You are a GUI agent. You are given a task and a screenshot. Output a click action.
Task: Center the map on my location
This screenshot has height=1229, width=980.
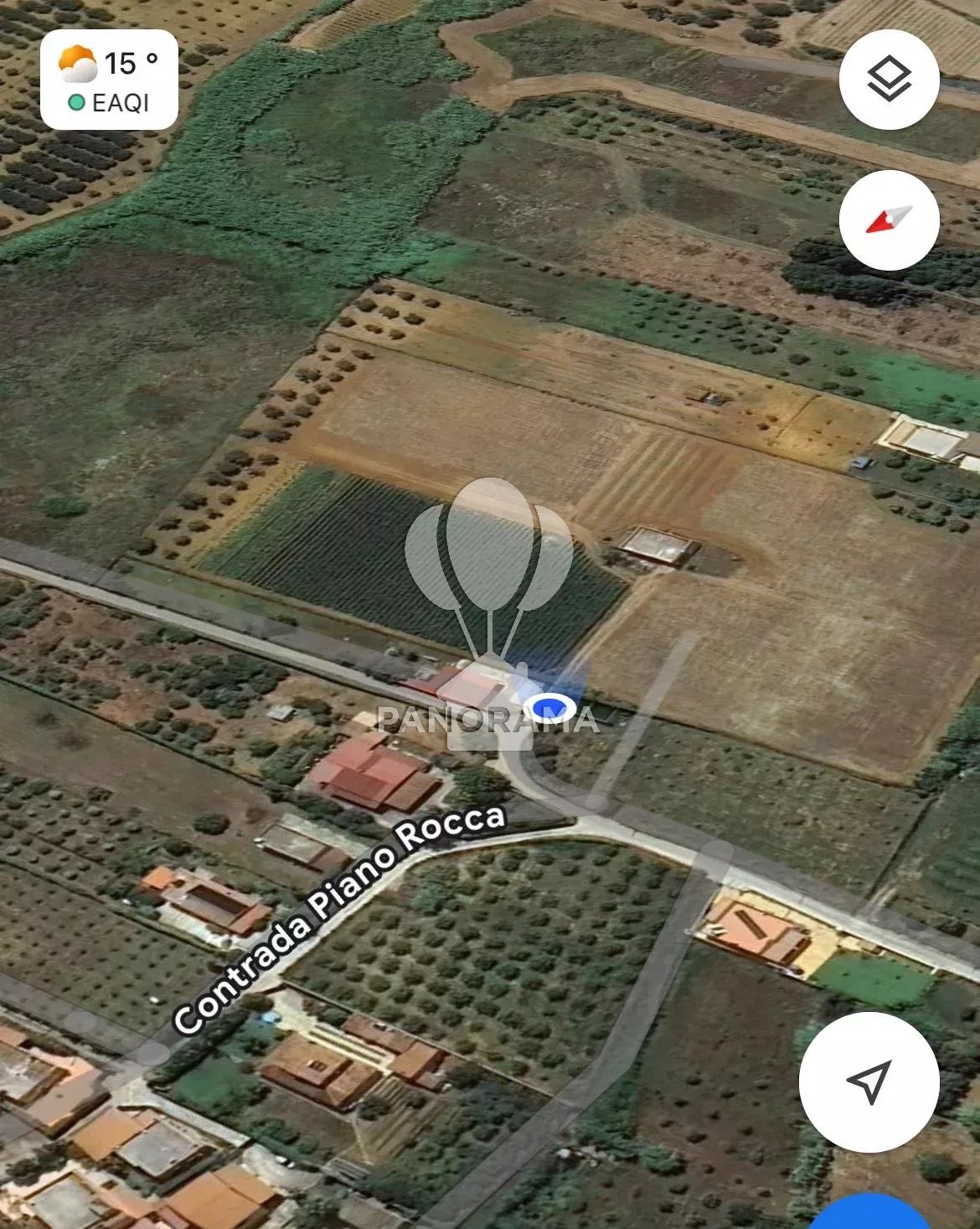[x=869, y=1082]
